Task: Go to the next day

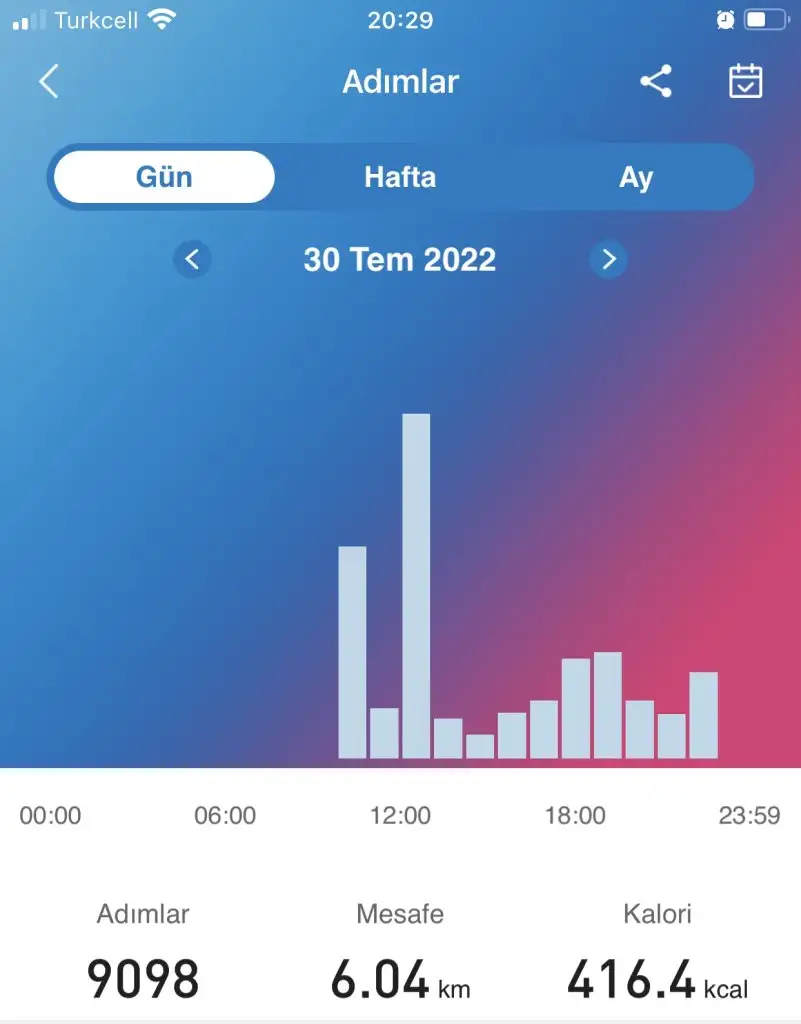Action: (608, 260)
